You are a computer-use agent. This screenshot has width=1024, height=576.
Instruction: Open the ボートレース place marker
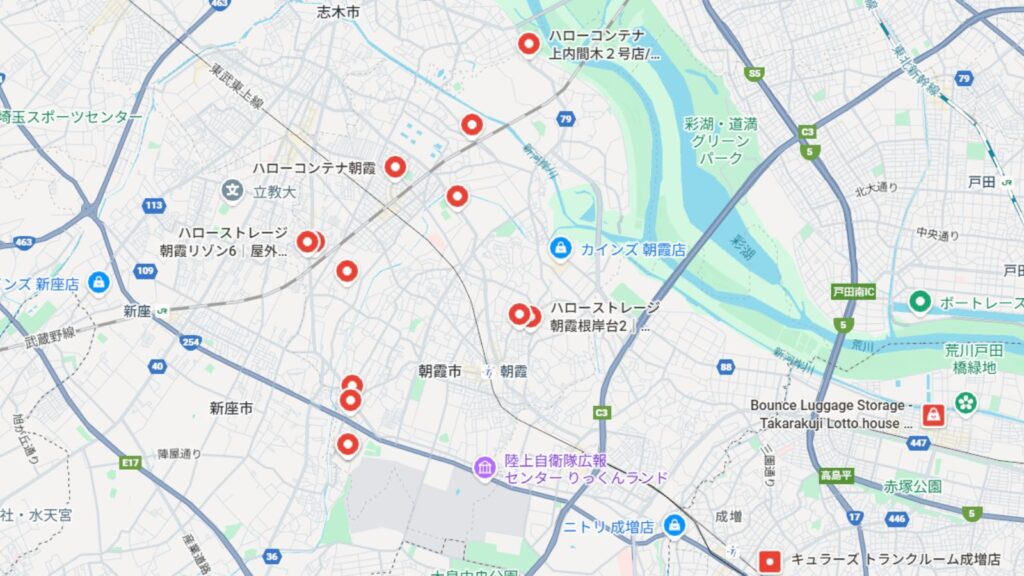pos(920,300)
